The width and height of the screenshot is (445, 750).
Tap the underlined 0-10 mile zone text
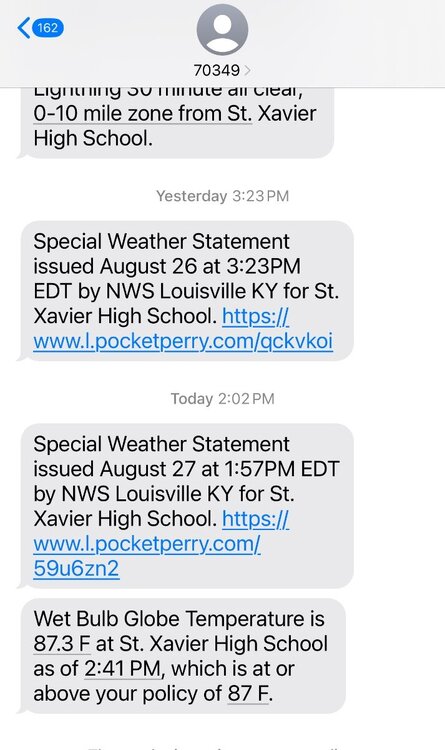point(142,114)
